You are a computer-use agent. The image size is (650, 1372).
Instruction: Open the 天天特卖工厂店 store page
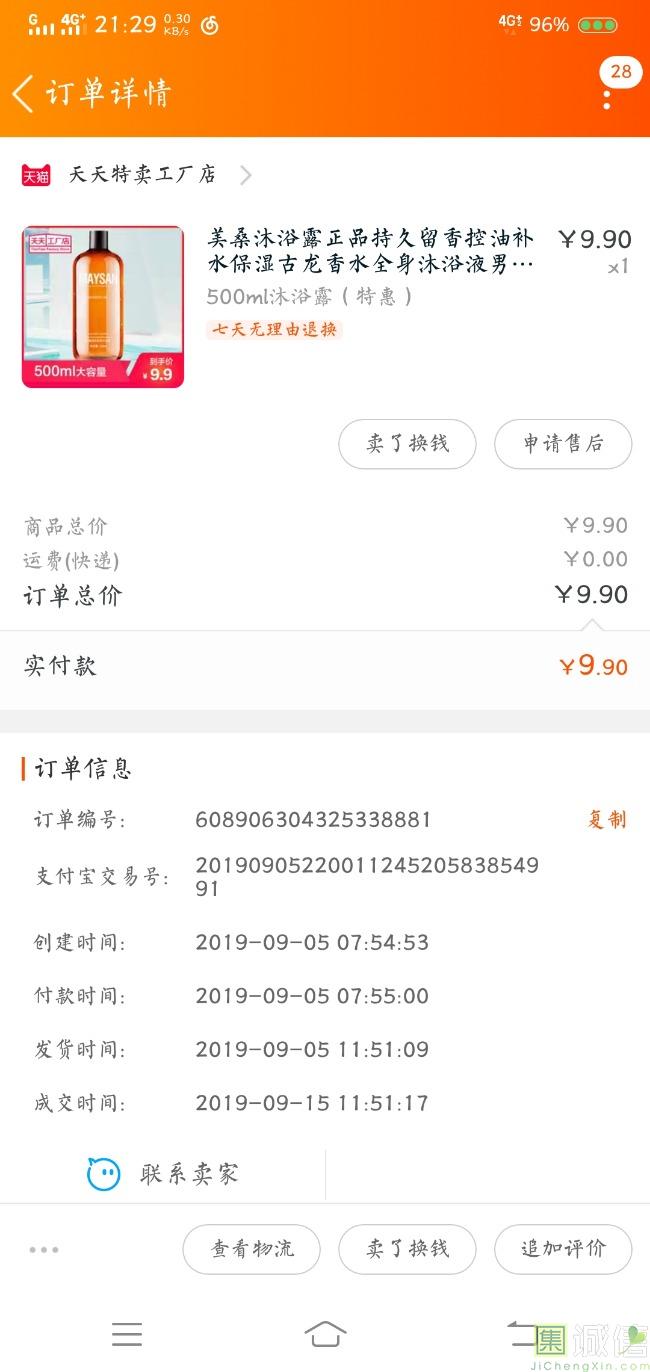click(141, 175)
